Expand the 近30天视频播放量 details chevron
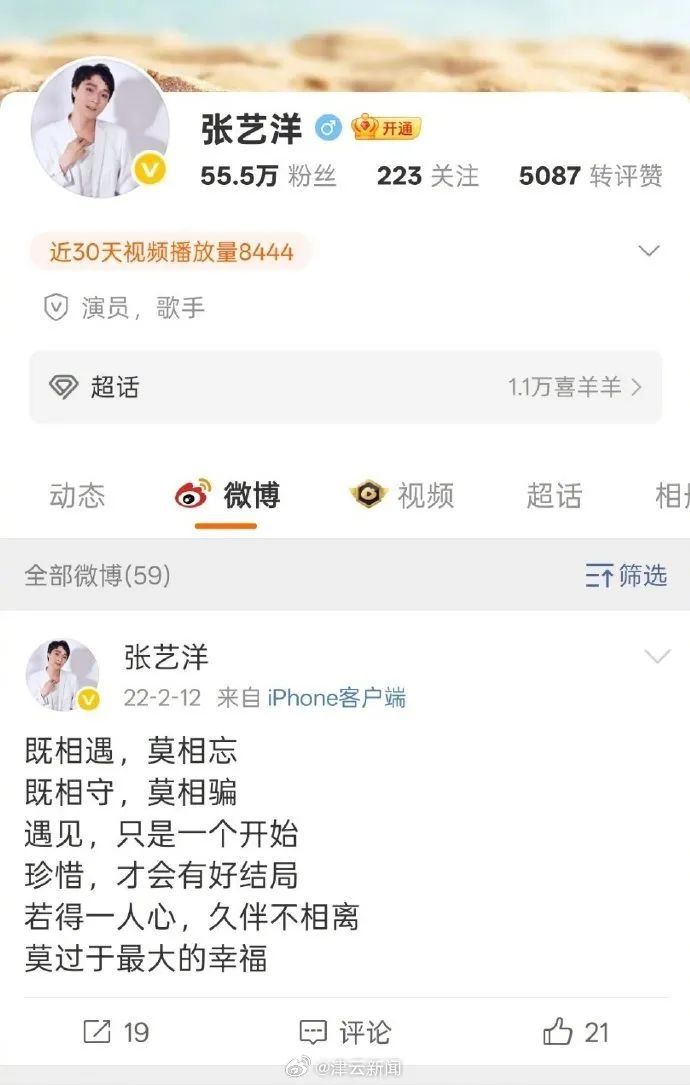This screenshot has width=690, height=1085. [649, 250]
